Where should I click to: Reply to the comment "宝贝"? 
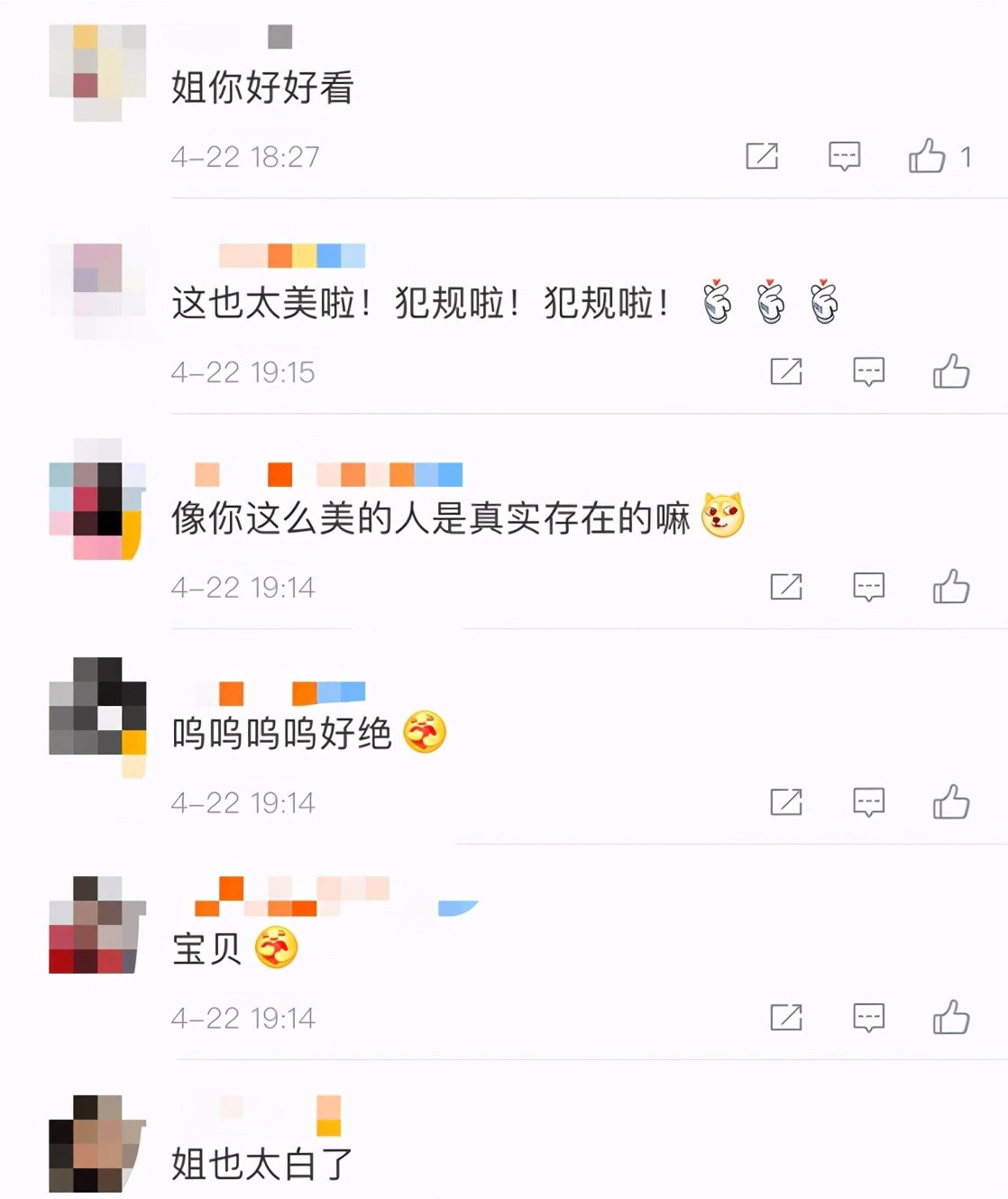pos(868,1018)
